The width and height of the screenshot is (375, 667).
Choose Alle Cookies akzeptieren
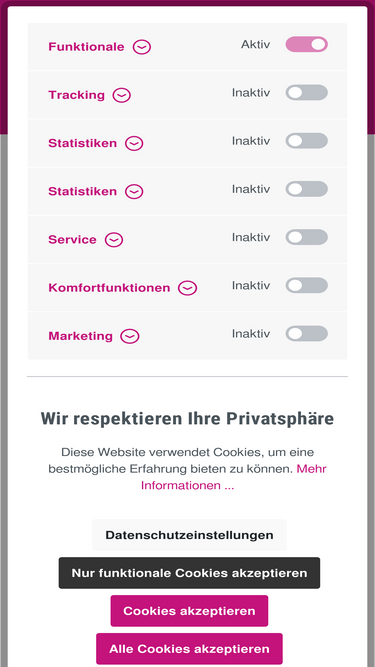(189, 649)
